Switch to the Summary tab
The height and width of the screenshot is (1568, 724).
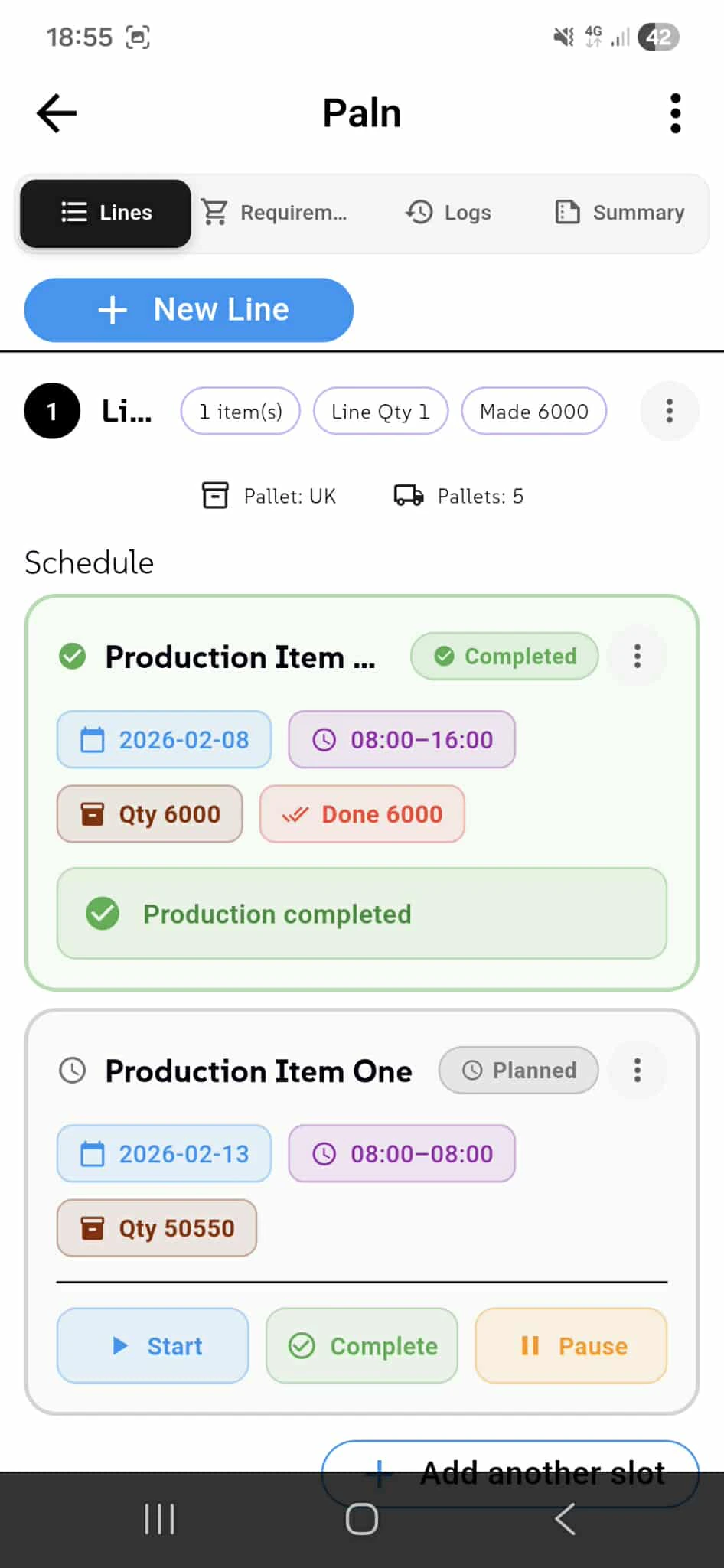(618, 213)
